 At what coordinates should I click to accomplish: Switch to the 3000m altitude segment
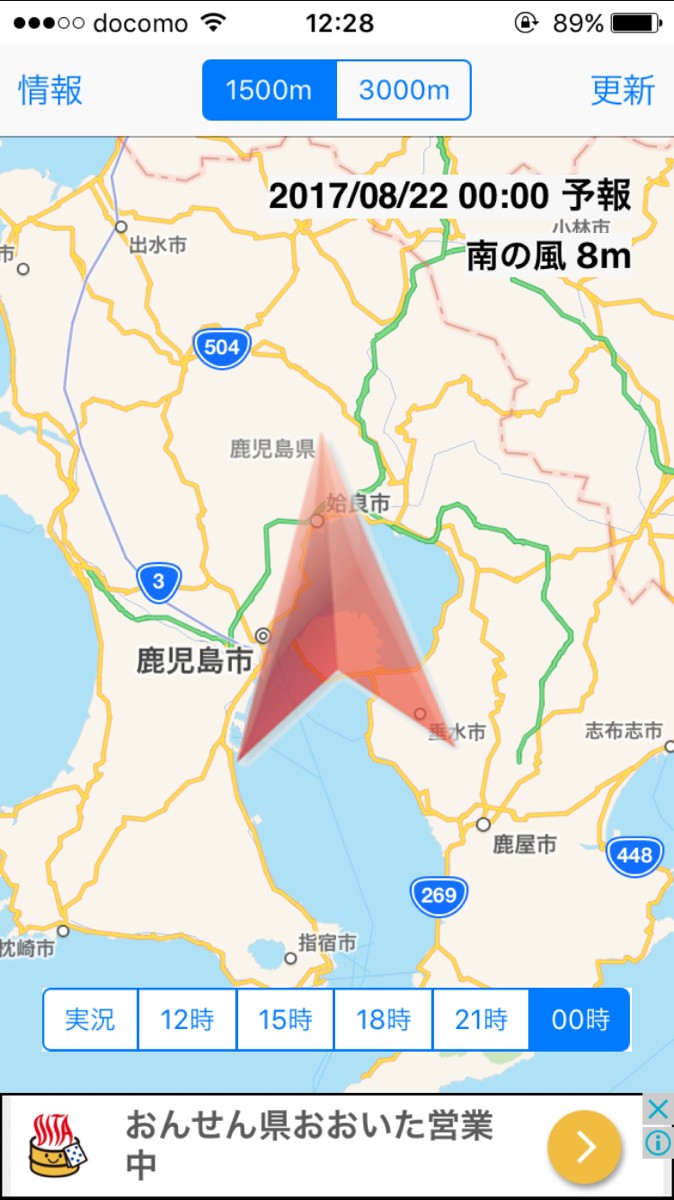(403, 90)
